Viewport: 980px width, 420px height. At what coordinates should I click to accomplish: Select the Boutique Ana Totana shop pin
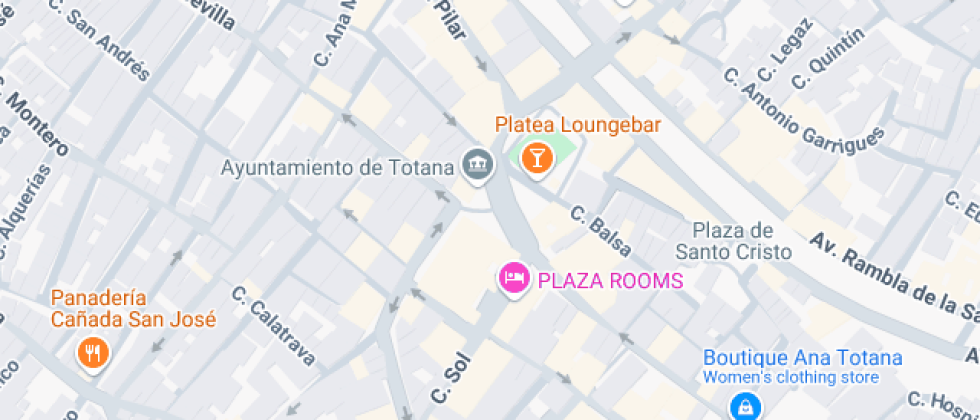[x=746, y=407]
